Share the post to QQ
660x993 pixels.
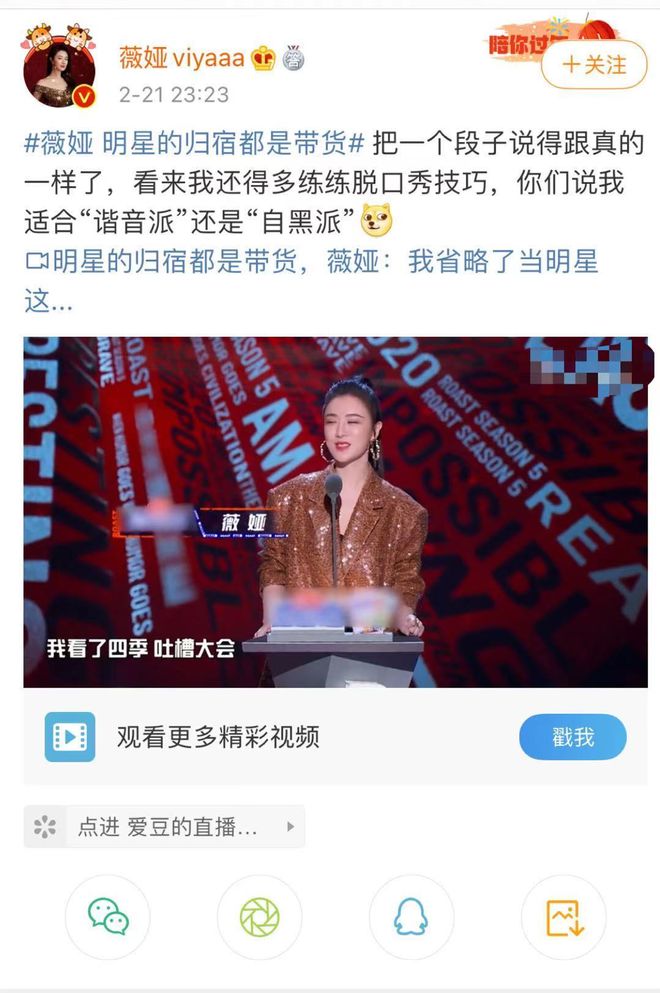coord(411,916)
